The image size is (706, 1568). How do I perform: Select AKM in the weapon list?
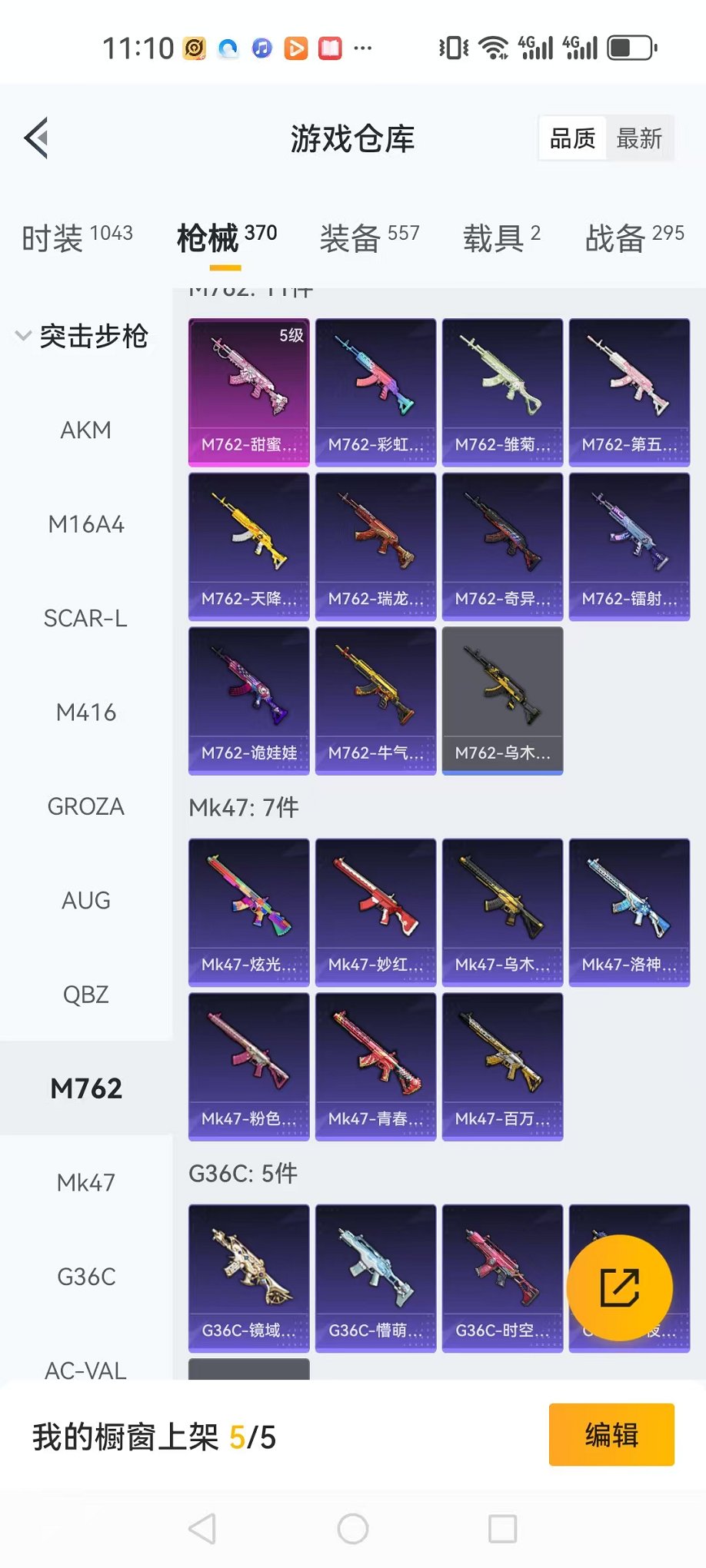click(x=85, y=430)
